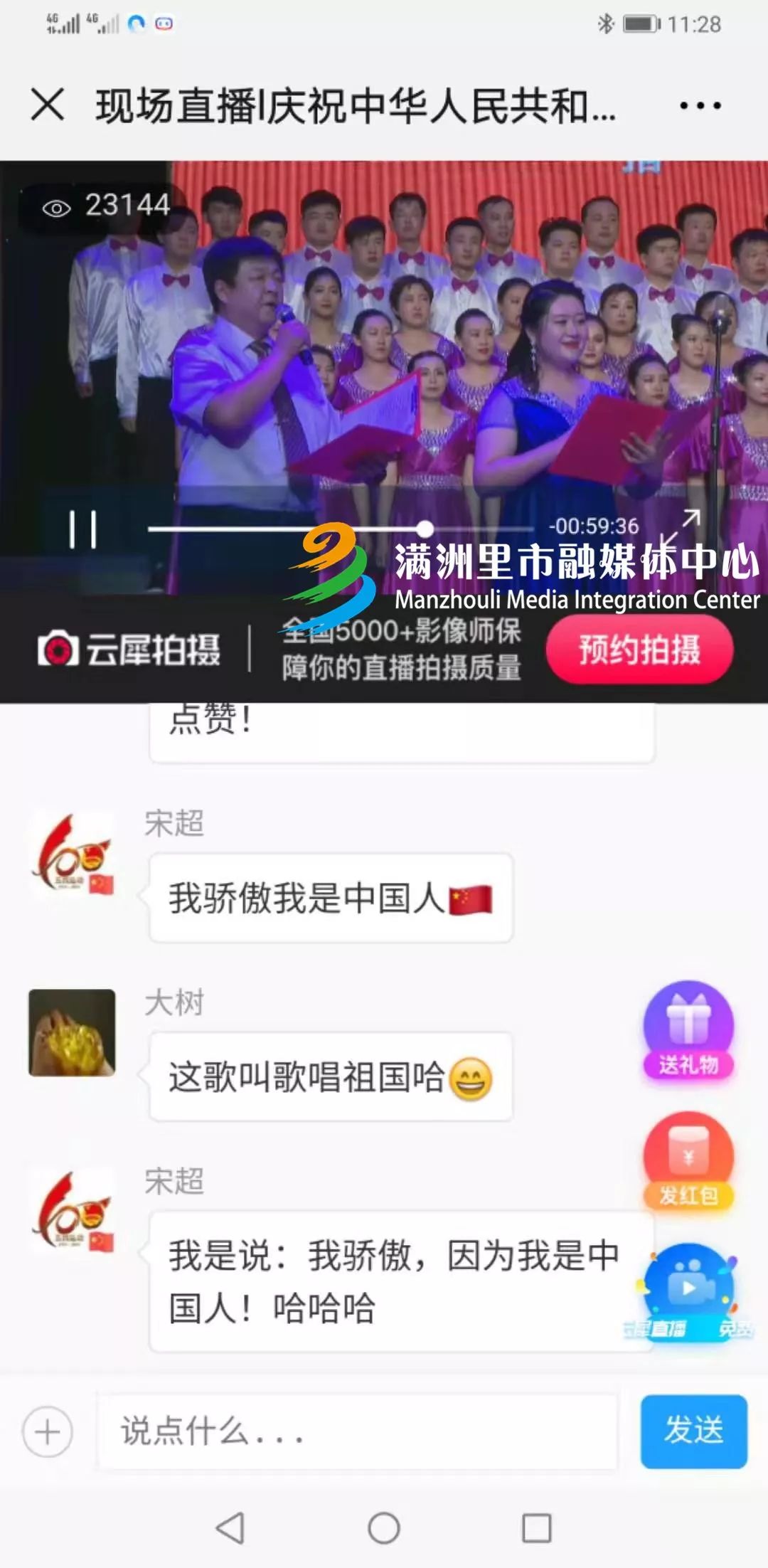Image resolution: width=768 pixels, height=1568 pixels.
Task: Tap the 云犀拍摄 banner logo
Action: coord(129,650)
